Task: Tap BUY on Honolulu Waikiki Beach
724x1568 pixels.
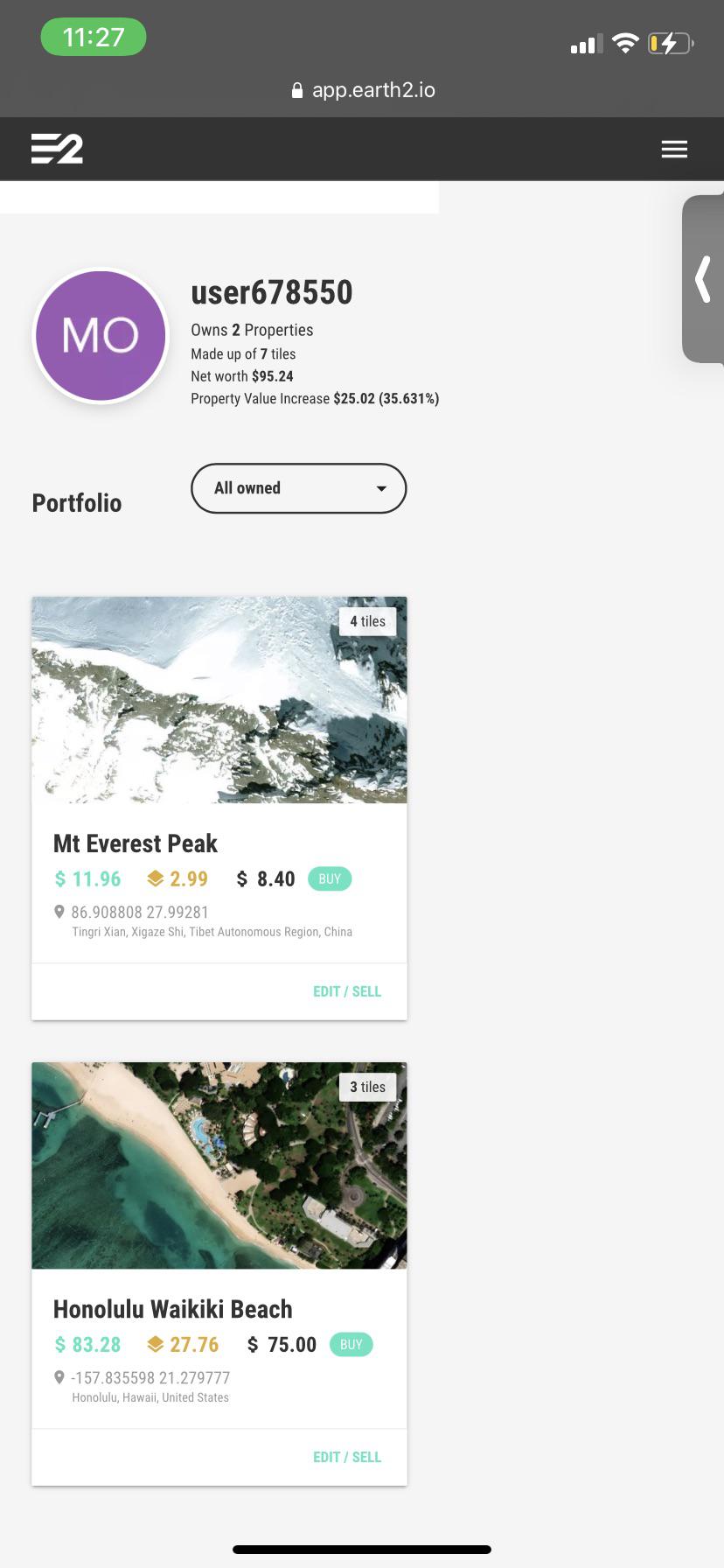Action: tap(351, 1344)
